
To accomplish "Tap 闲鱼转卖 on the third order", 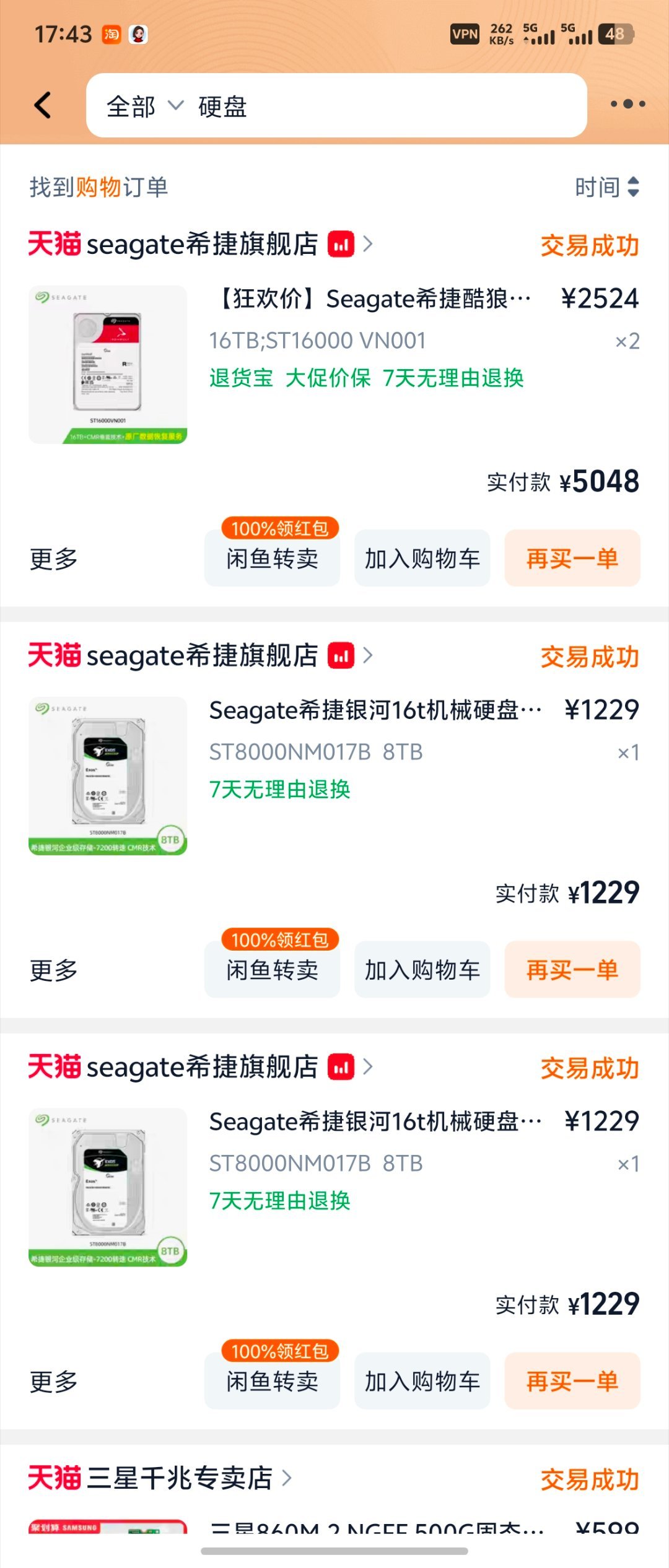I will coord(273,1382).
